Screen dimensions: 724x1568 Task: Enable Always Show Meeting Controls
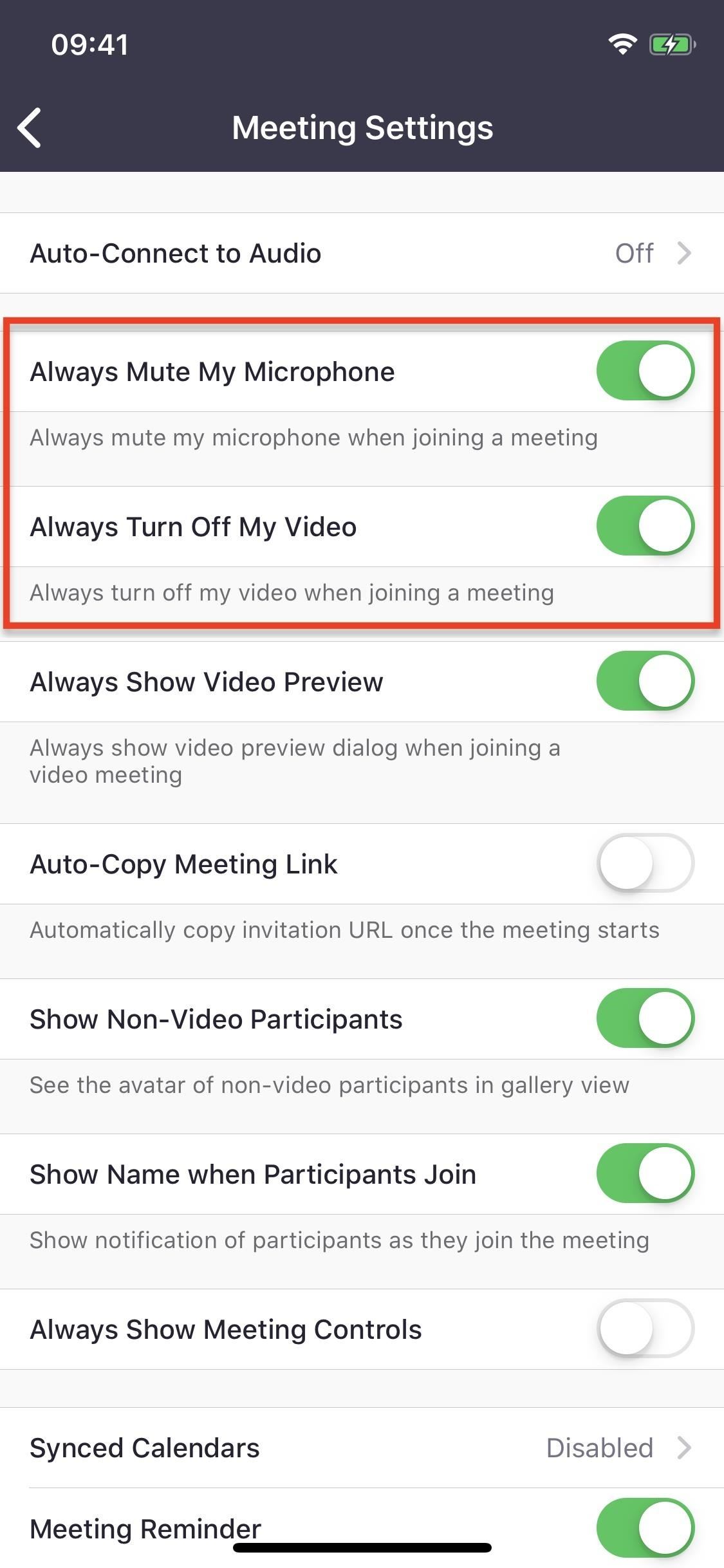point(645,1329)
